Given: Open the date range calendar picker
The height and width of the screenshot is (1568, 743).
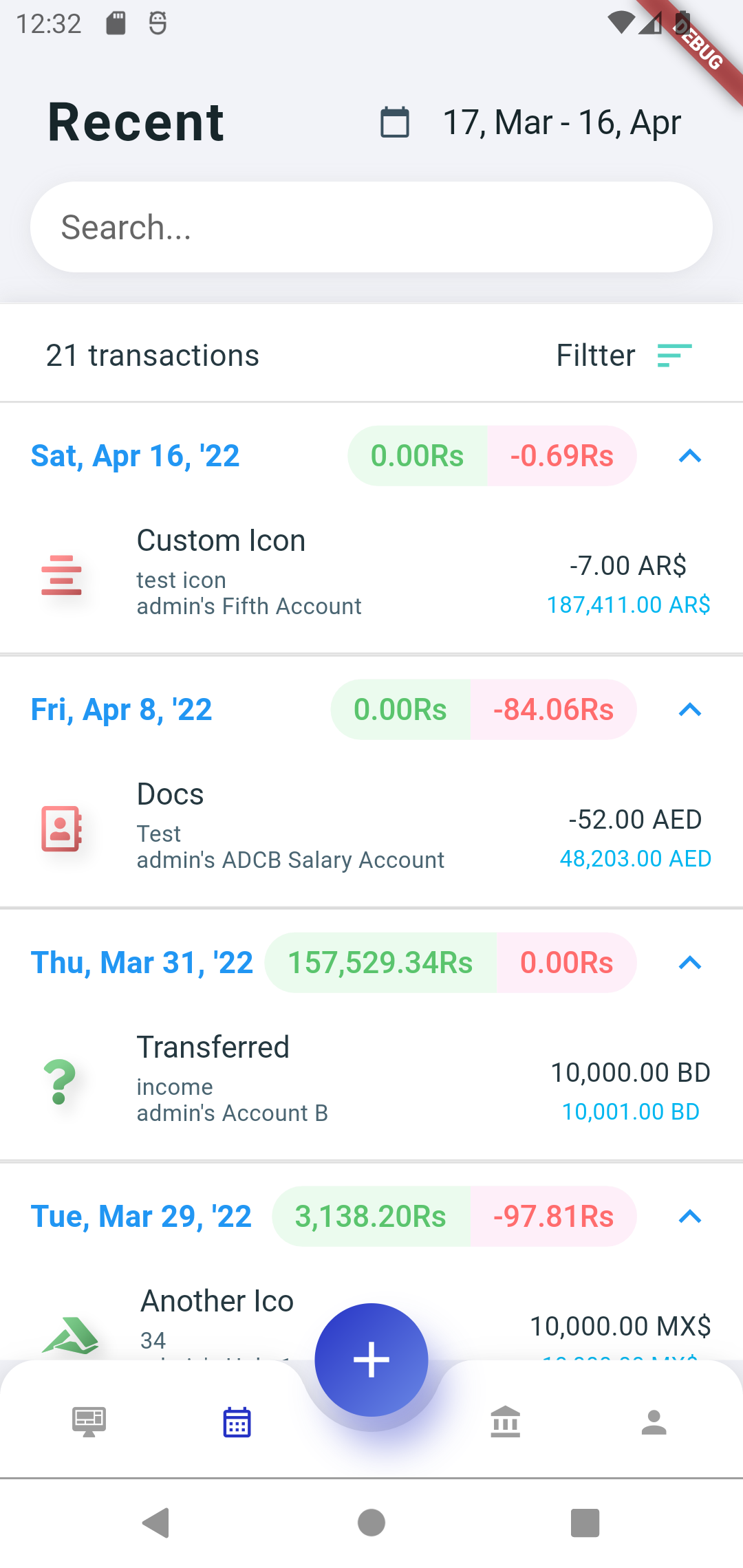Looking at the screenshot, I should tap(394, 121).
